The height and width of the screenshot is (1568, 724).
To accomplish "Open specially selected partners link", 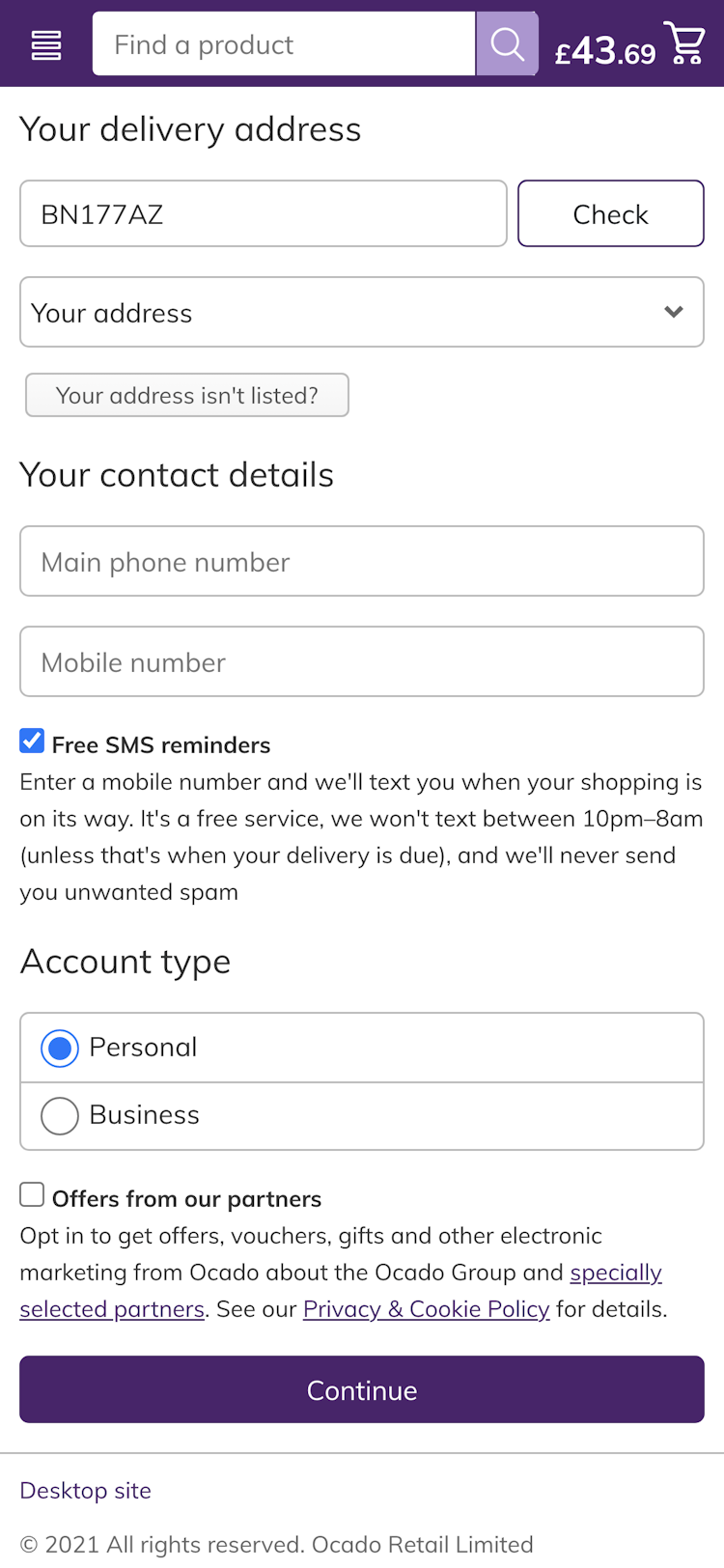I will pos(615,1273).
